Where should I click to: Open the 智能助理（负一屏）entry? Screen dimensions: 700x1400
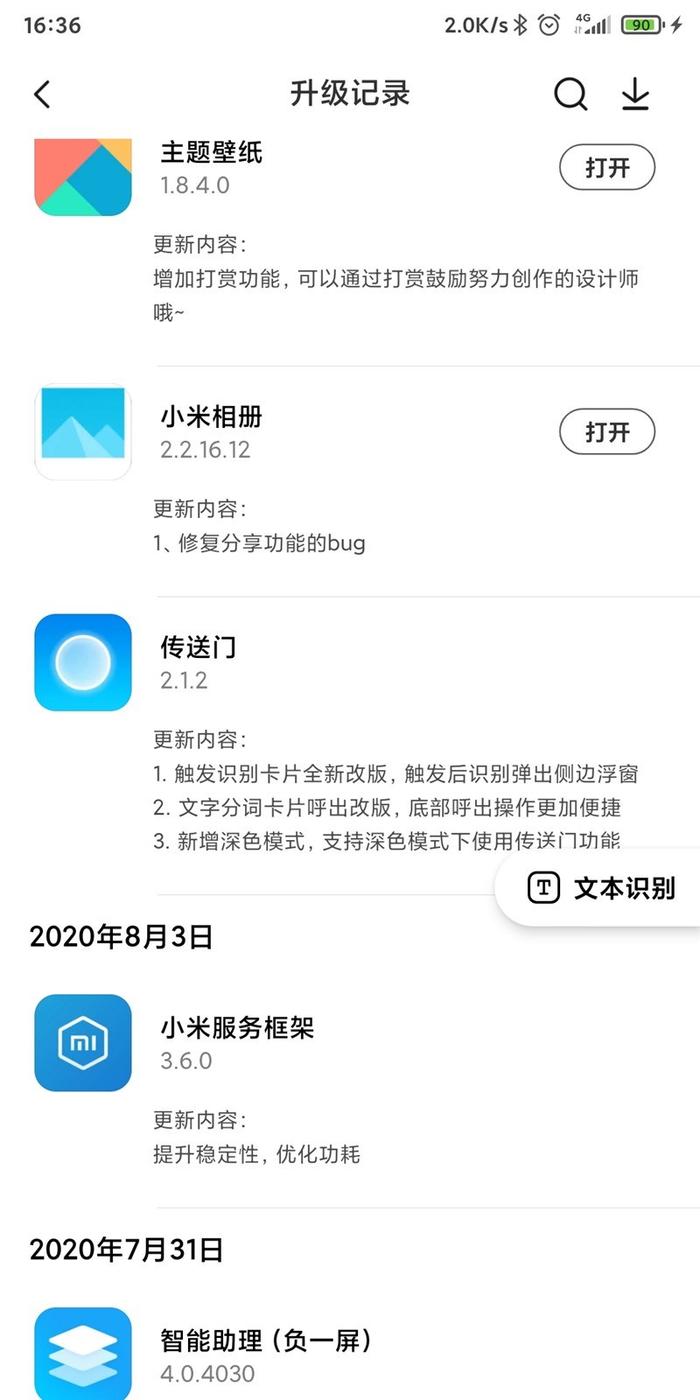tap(350, 1352)
